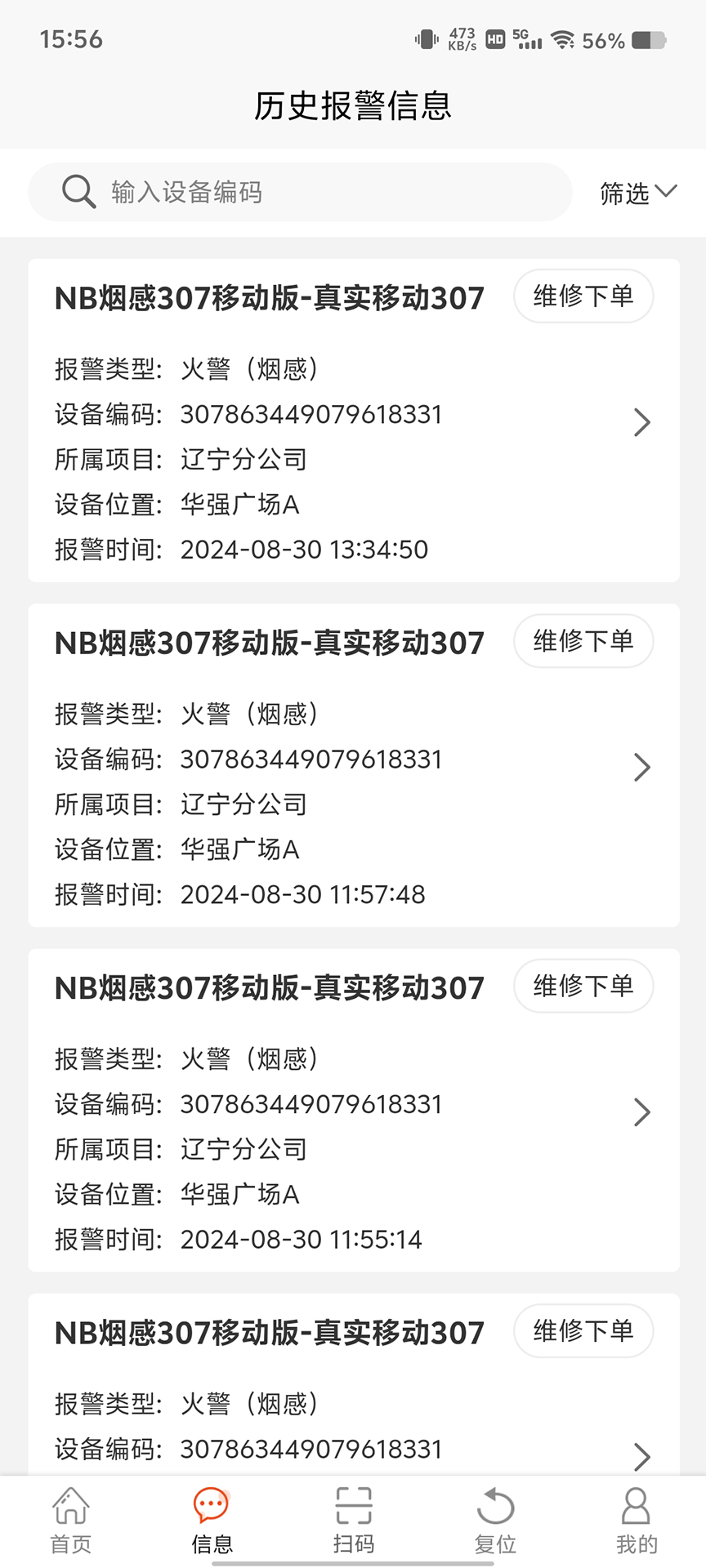Expand the first alarm card via right chevron
The image size is (706, 1568).
pos(641,423)
